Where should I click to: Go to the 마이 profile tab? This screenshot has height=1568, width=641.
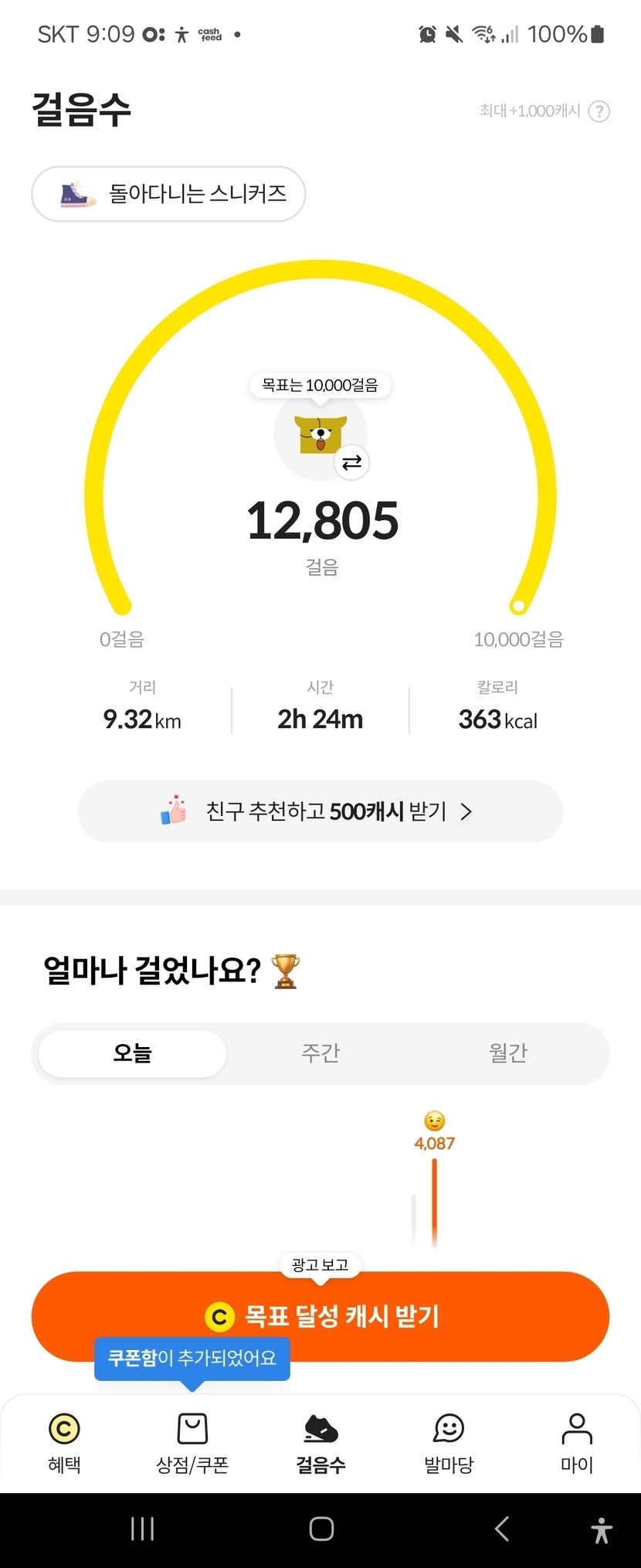coord(577,1443)
